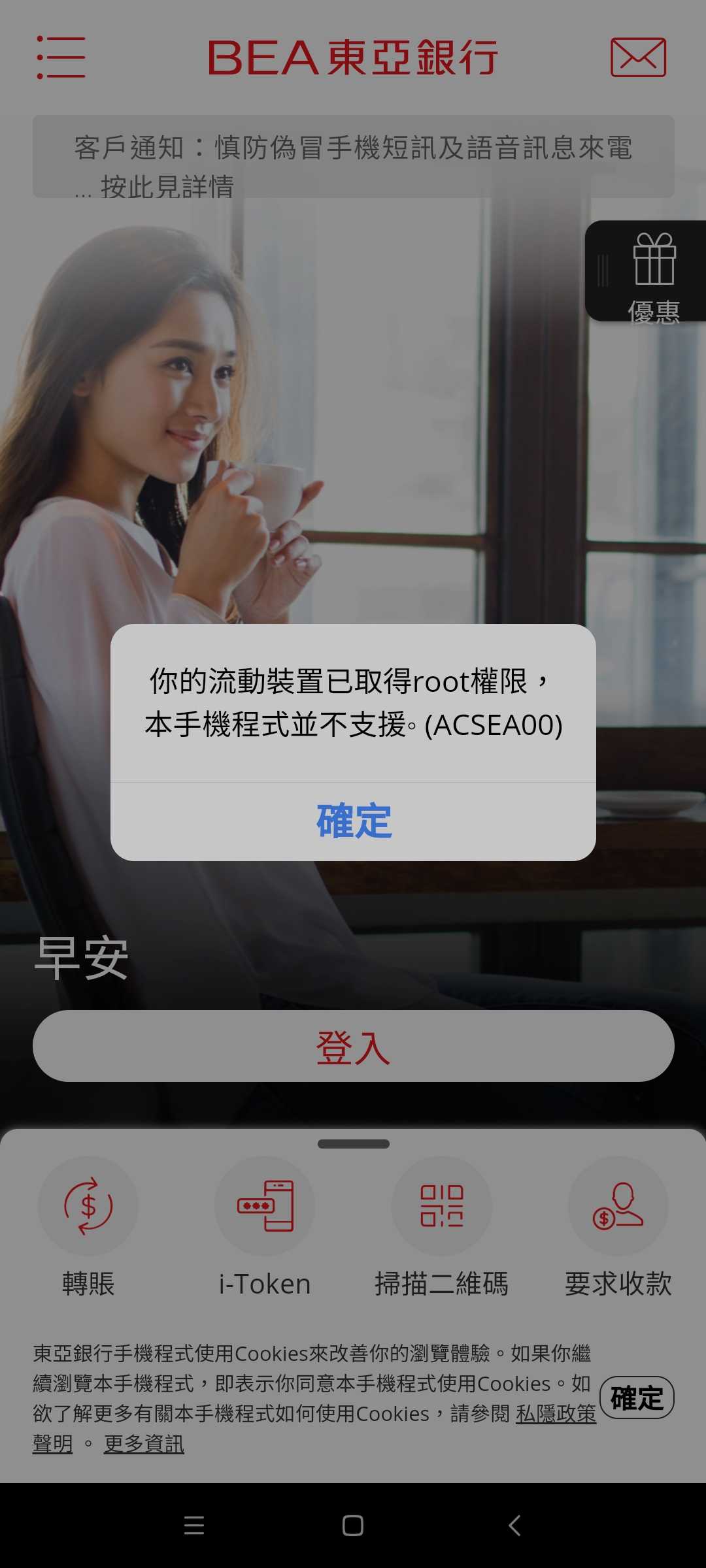Confirm the root warning dialog with 確定
The width and height of the screenshot is (706, 1568).
[x=353, y=821]
